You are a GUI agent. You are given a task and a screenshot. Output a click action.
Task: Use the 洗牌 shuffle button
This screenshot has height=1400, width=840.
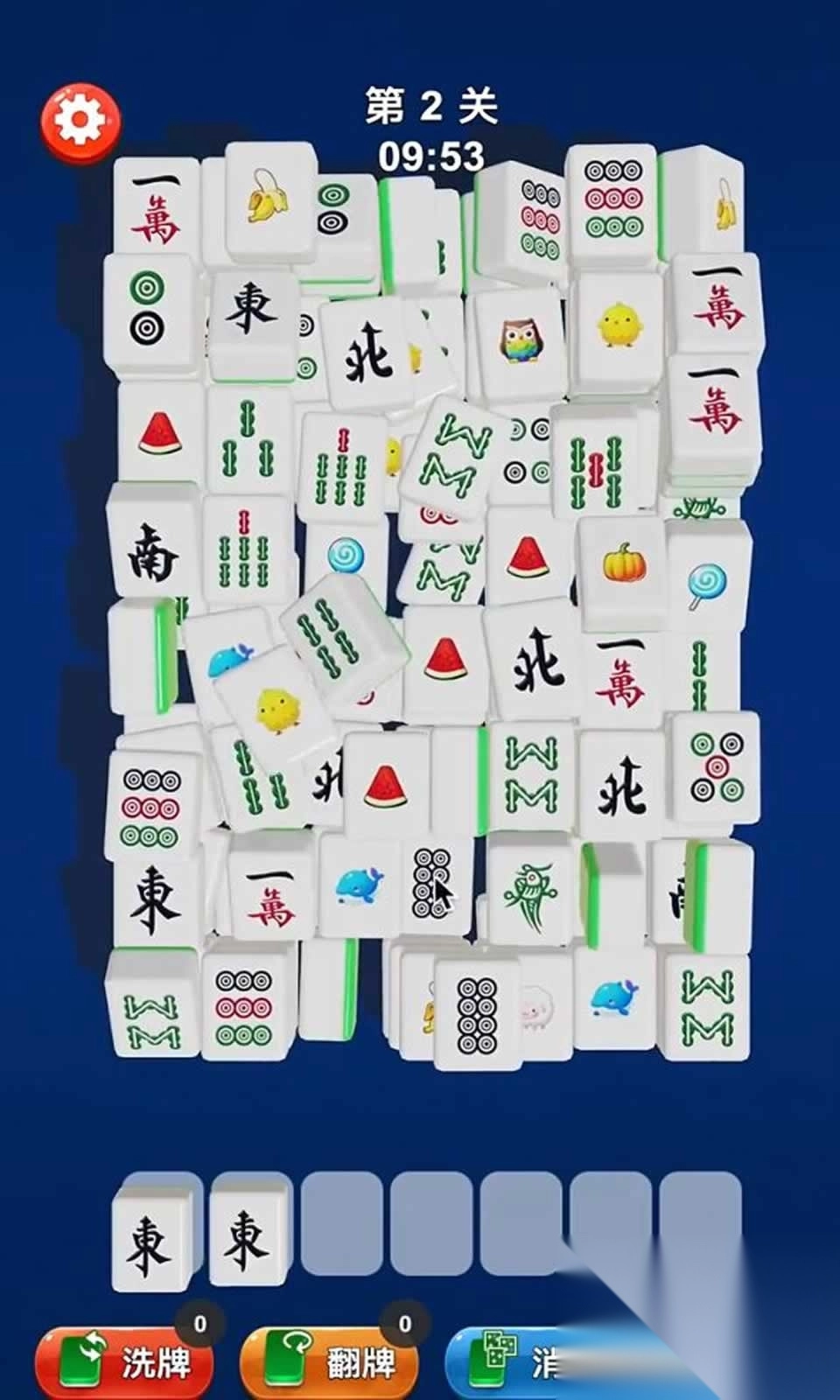click(x=124, y=1361)
